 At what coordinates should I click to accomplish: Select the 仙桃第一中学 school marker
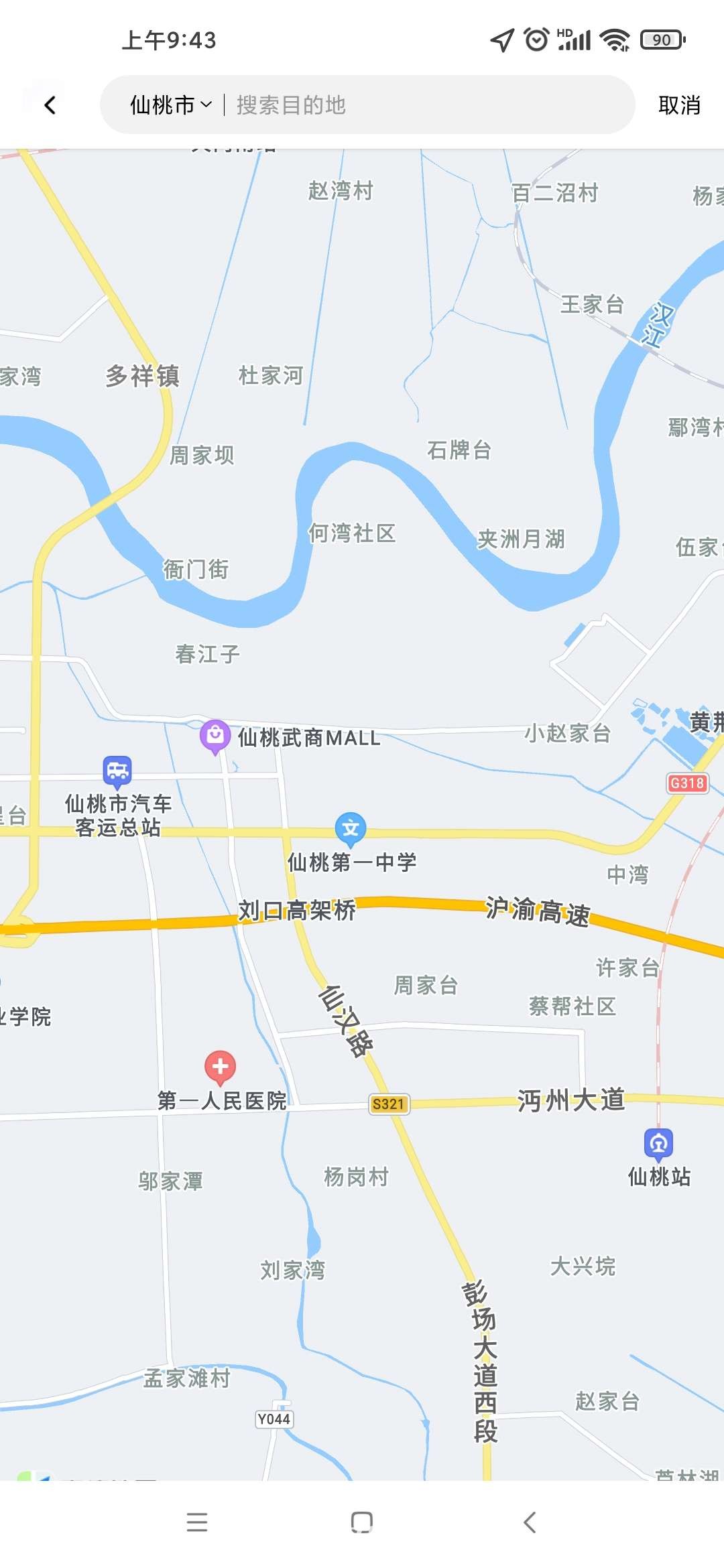click(351, 828)
